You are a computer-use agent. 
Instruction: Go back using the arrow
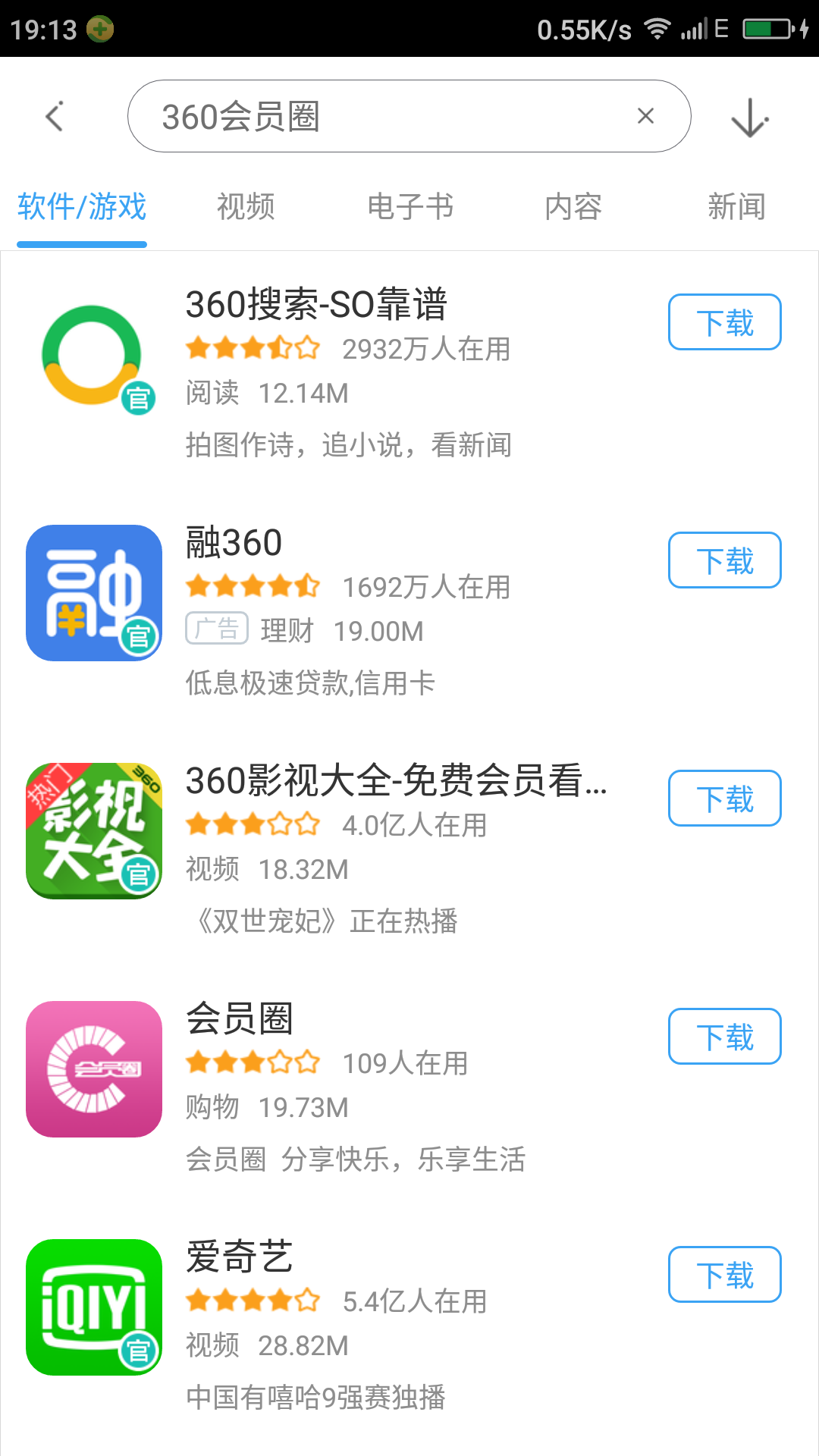[x=55, y=117]
